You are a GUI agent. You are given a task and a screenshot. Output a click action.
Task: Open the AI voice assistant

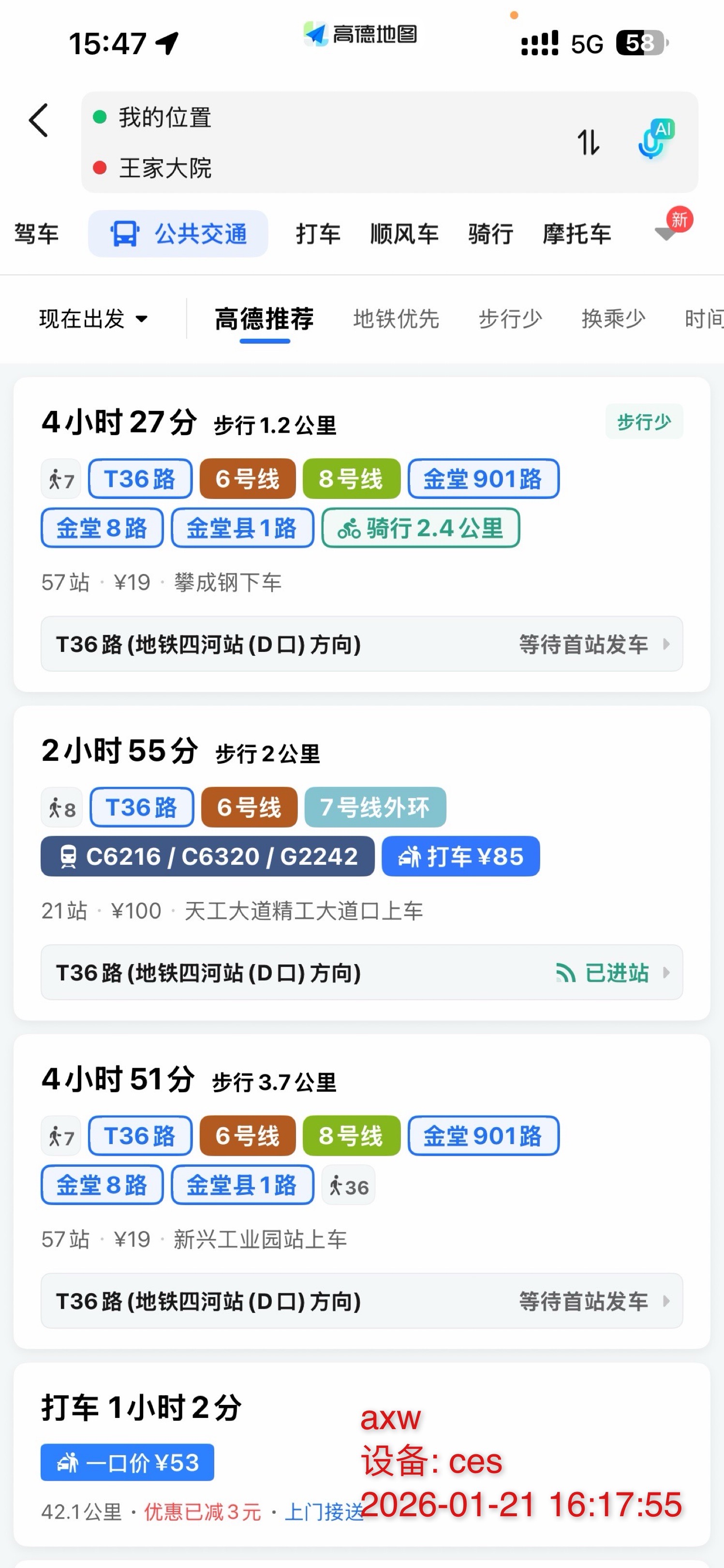point(655,140)
